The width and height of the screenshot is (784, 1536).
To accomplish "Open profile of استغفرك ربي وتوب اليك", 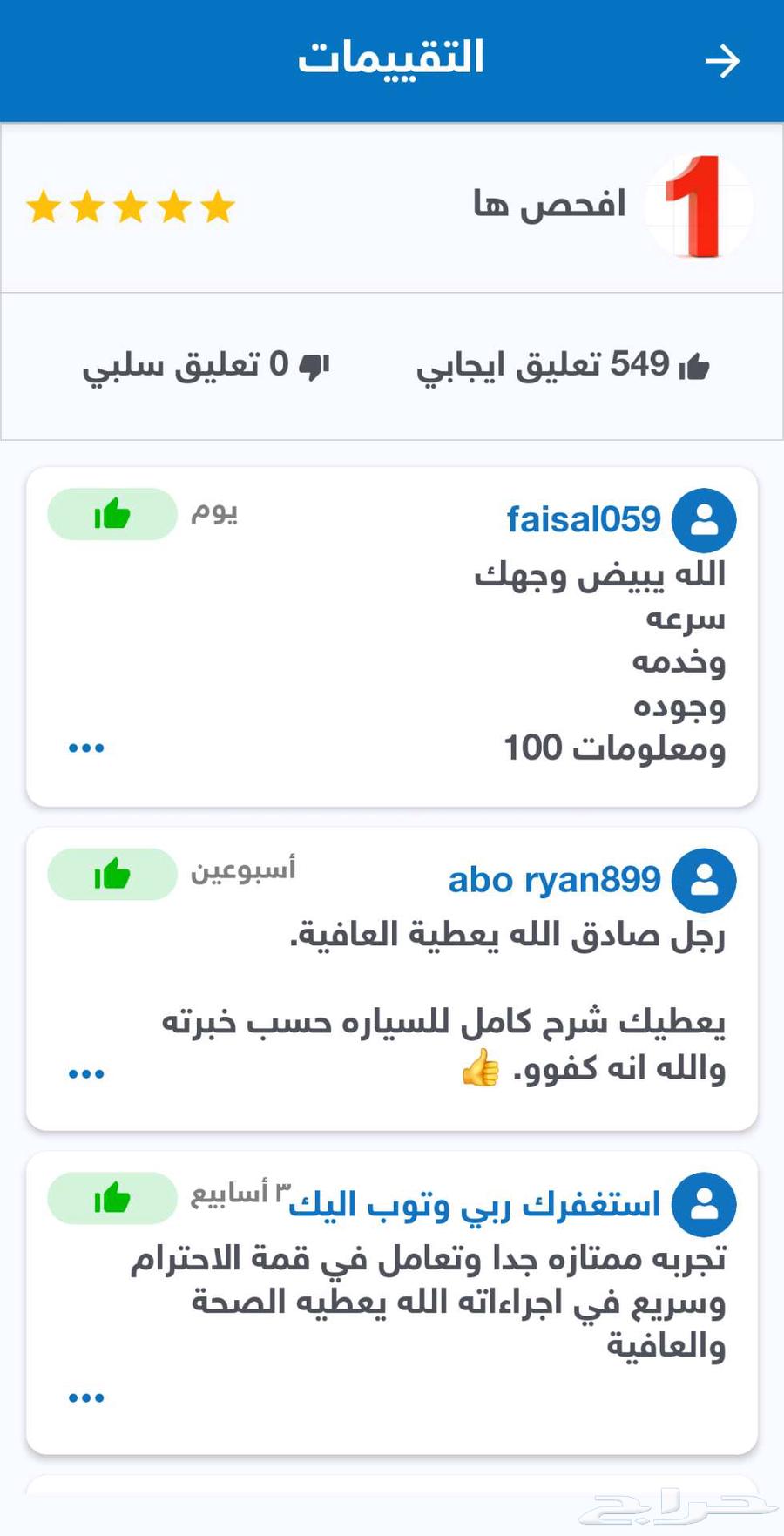I will click(x=475, y=1205).
